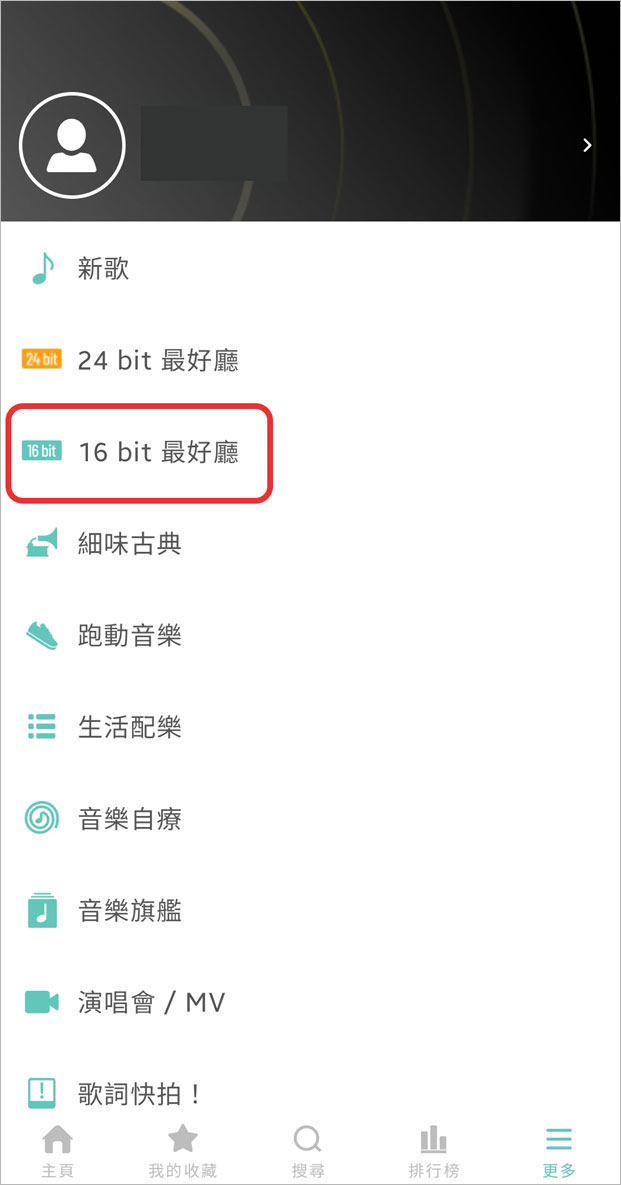Screen dimensions: 621x1185
Task: Open 音樂旗艦 section
Action: coord(129,911)
